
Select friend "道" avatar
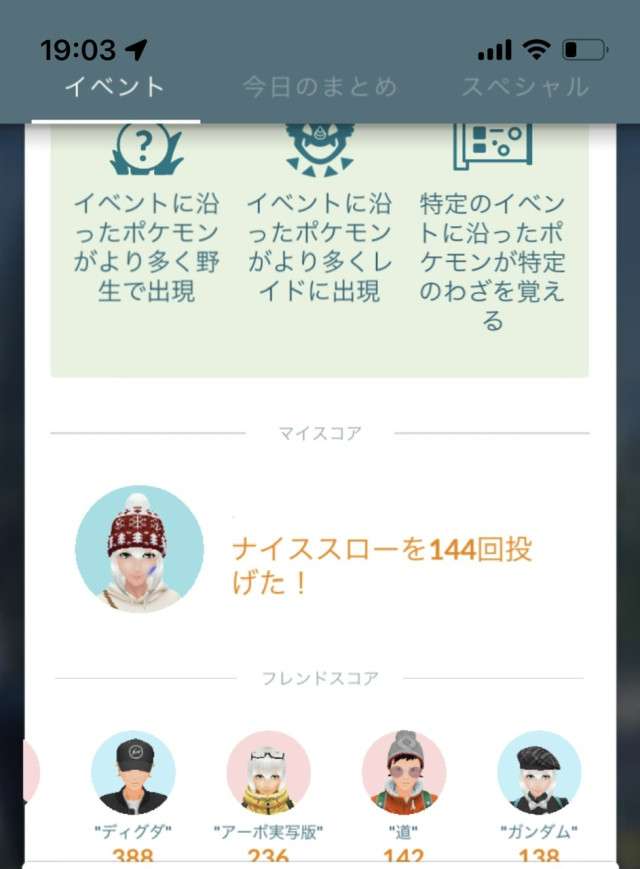coord(403,772)
